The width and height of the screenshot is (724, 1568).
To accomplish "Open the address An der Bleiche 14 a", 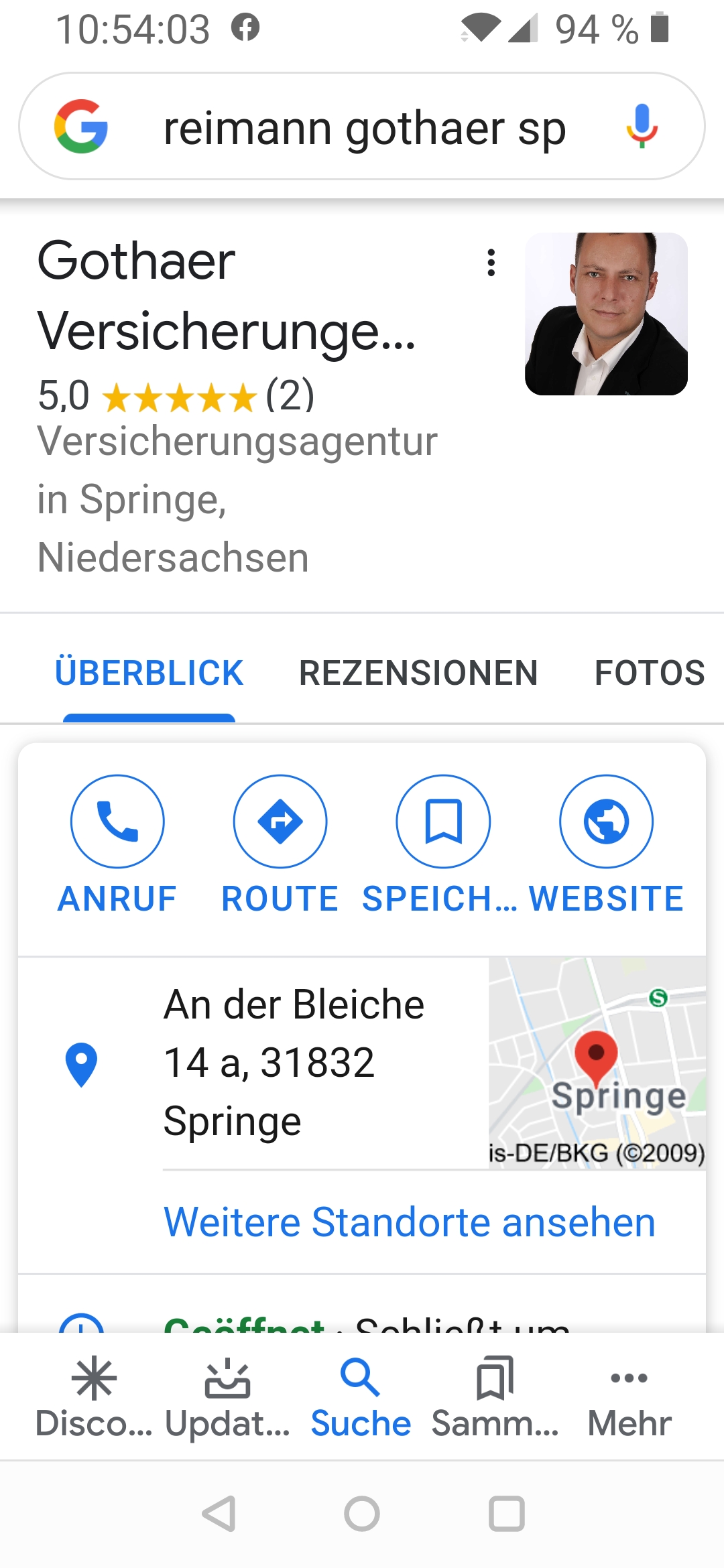I will pos(294,1063).
